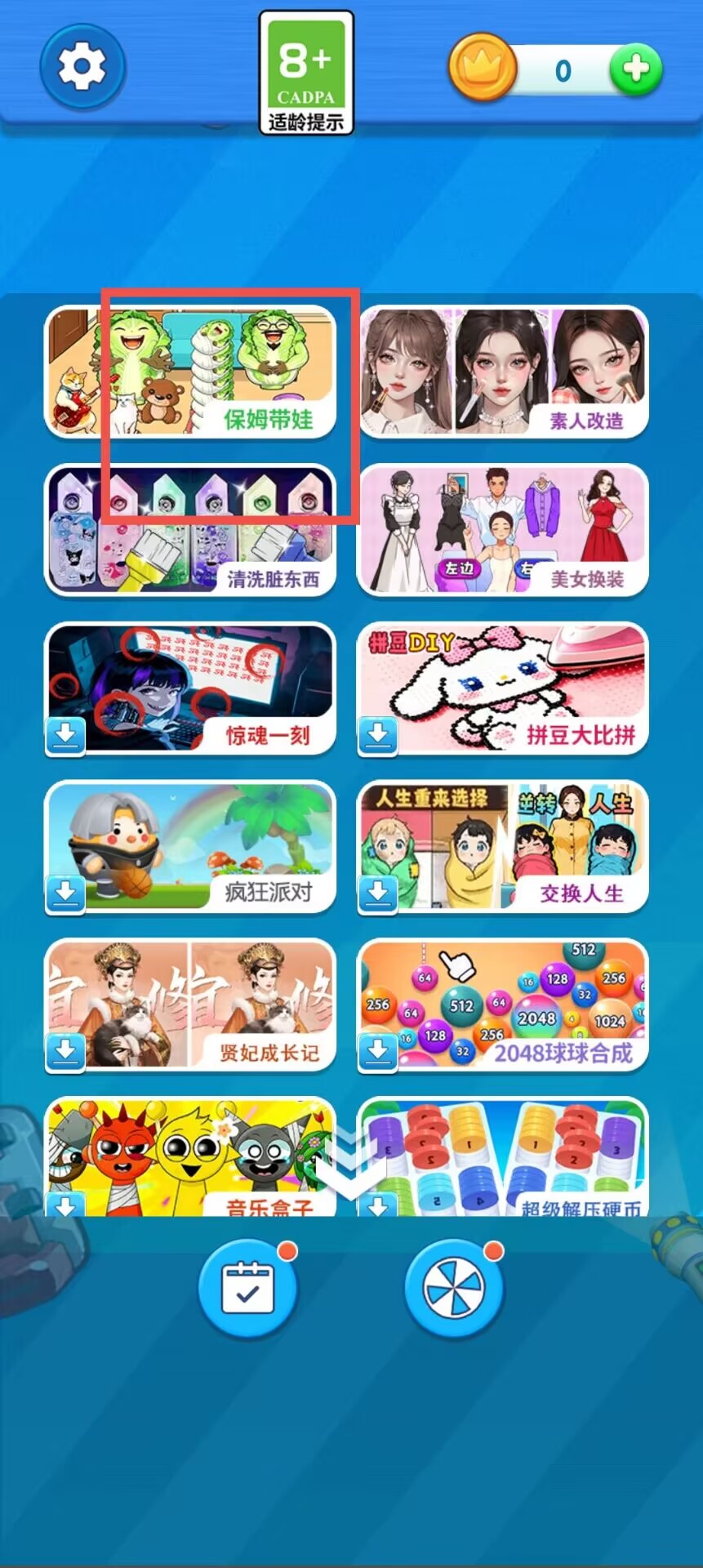
Task: Launch the 保姆带娃 game
Action: [x=190, y=372]
